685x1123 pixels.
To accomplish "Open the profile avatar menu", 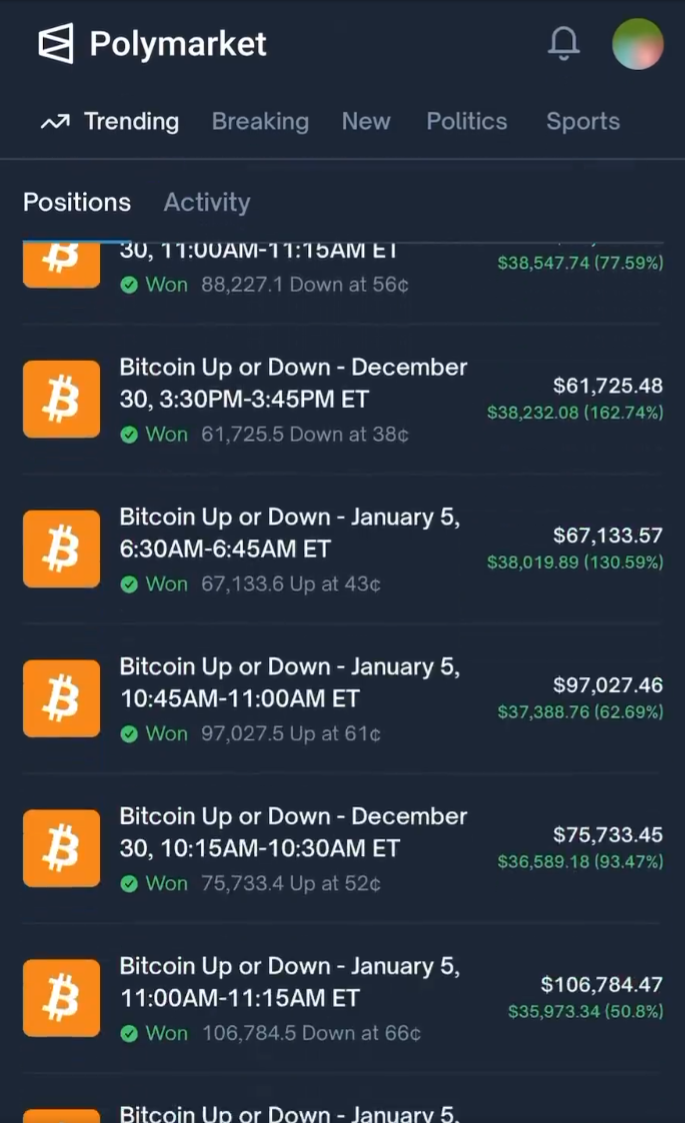I will tap(637, 44).
